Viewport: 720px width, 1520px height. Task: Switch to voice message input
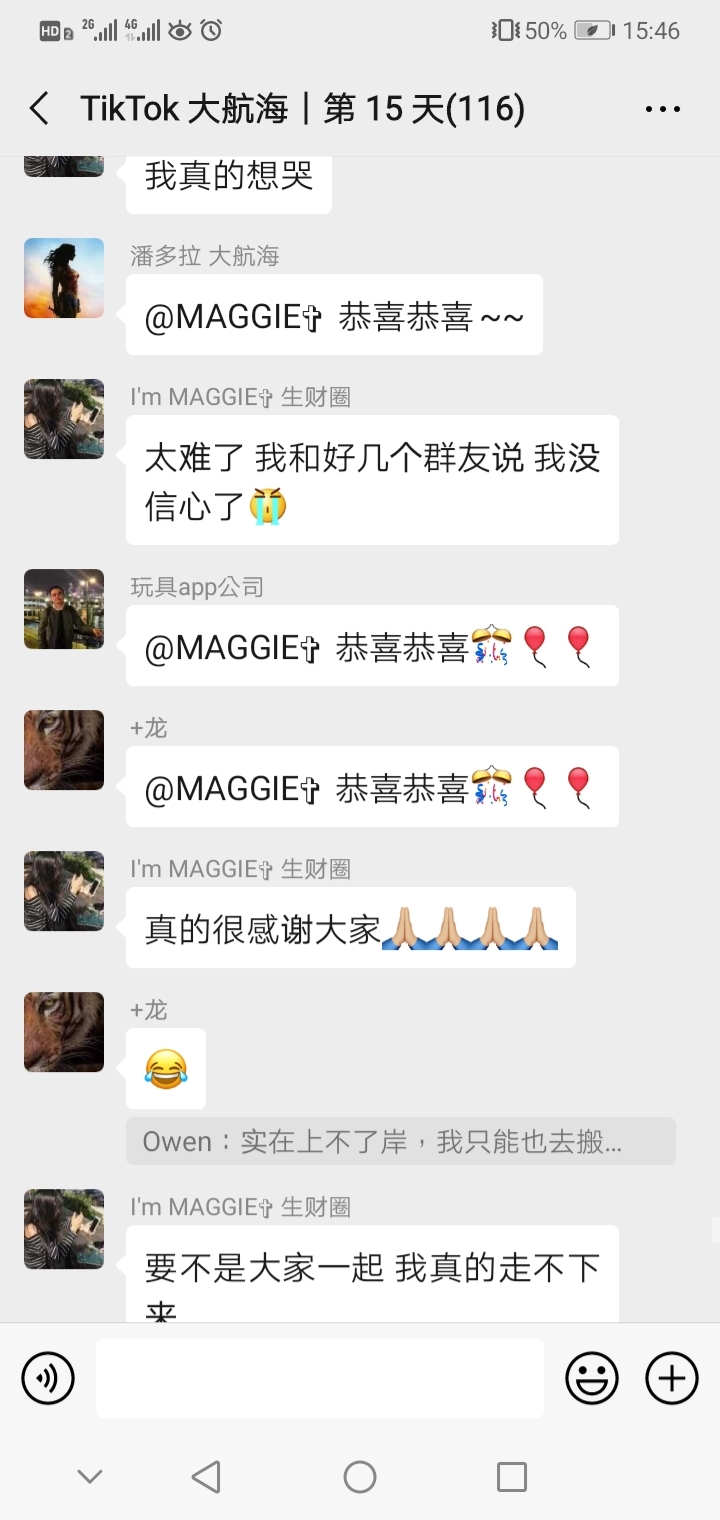[48, 1379]
